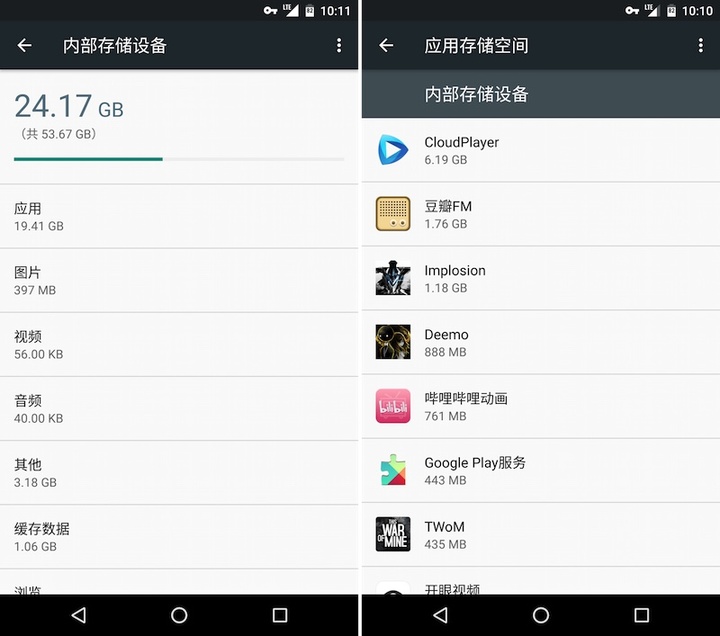Open 哔哩哔哩动画 app storage details

tap(540, 406)
